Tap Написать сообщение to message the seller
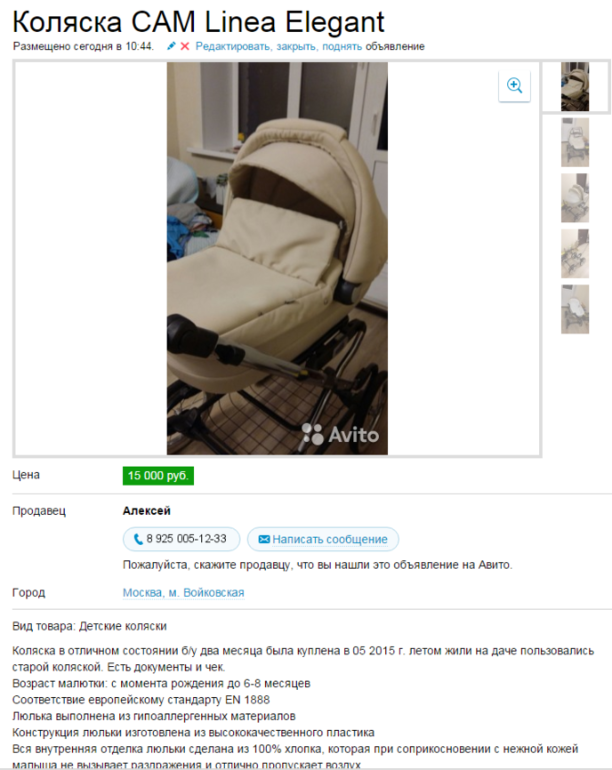612x770 pixels. 322,539
